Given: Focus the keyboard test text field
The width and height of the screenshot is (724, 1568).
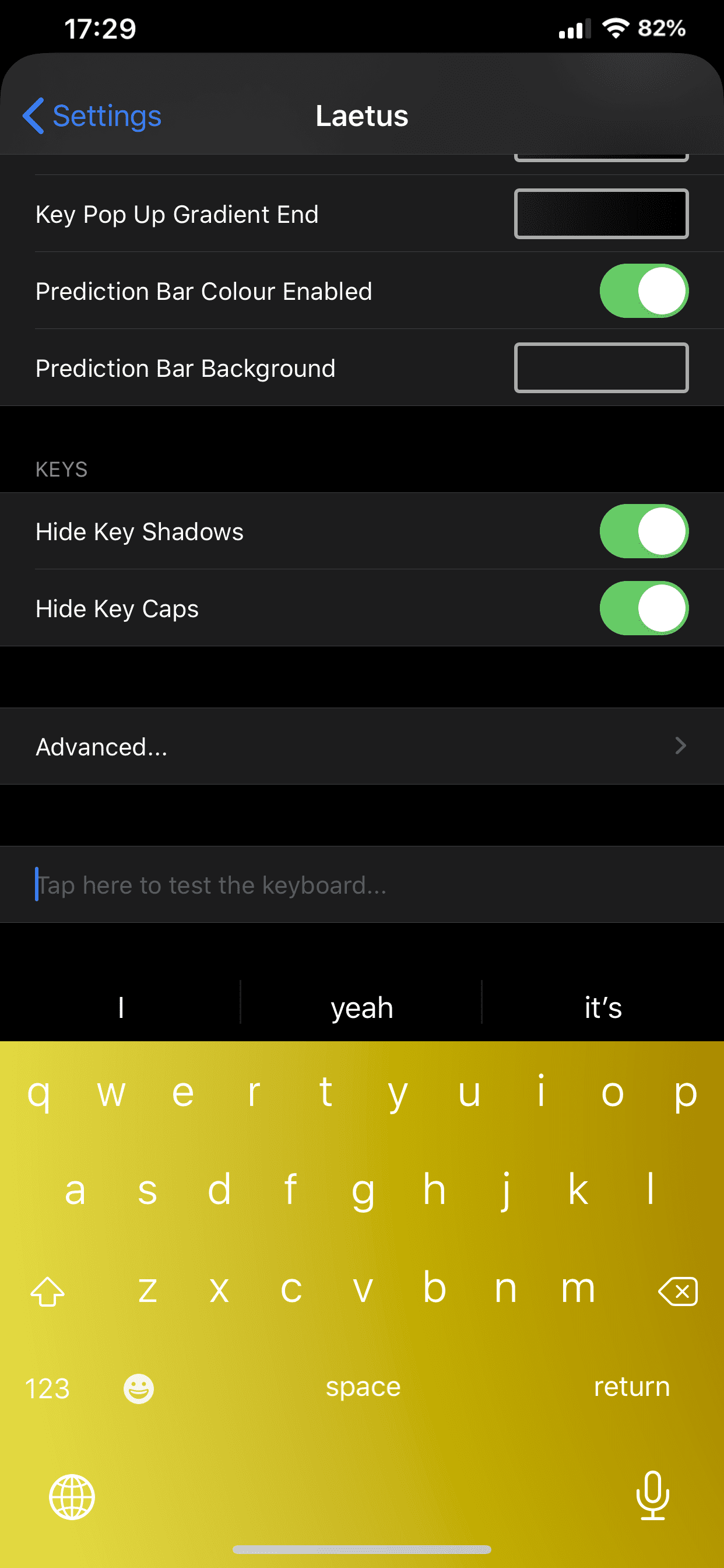Looking at the screenshot, I should coord(361,884).
